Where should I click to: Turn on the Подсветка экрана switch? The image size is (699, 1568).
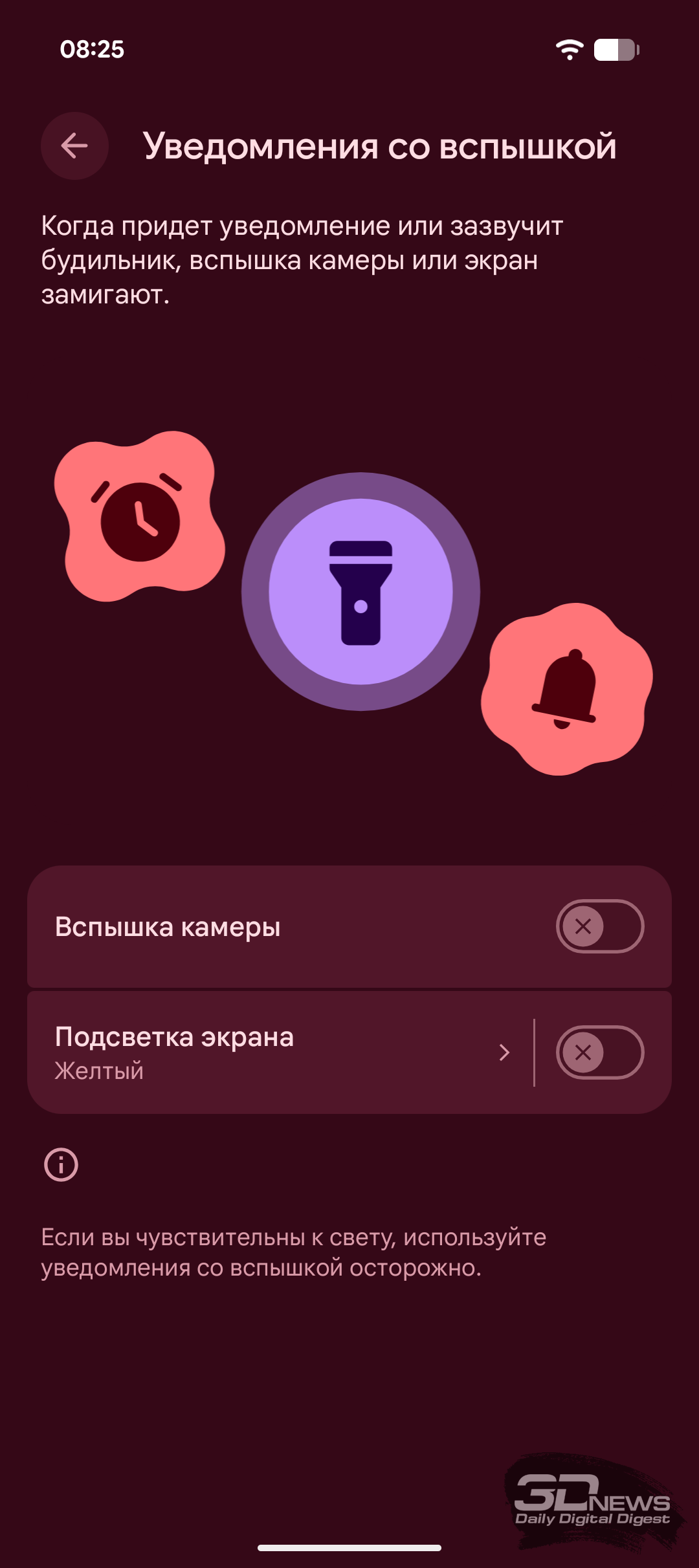click(x=599, y=1052)
